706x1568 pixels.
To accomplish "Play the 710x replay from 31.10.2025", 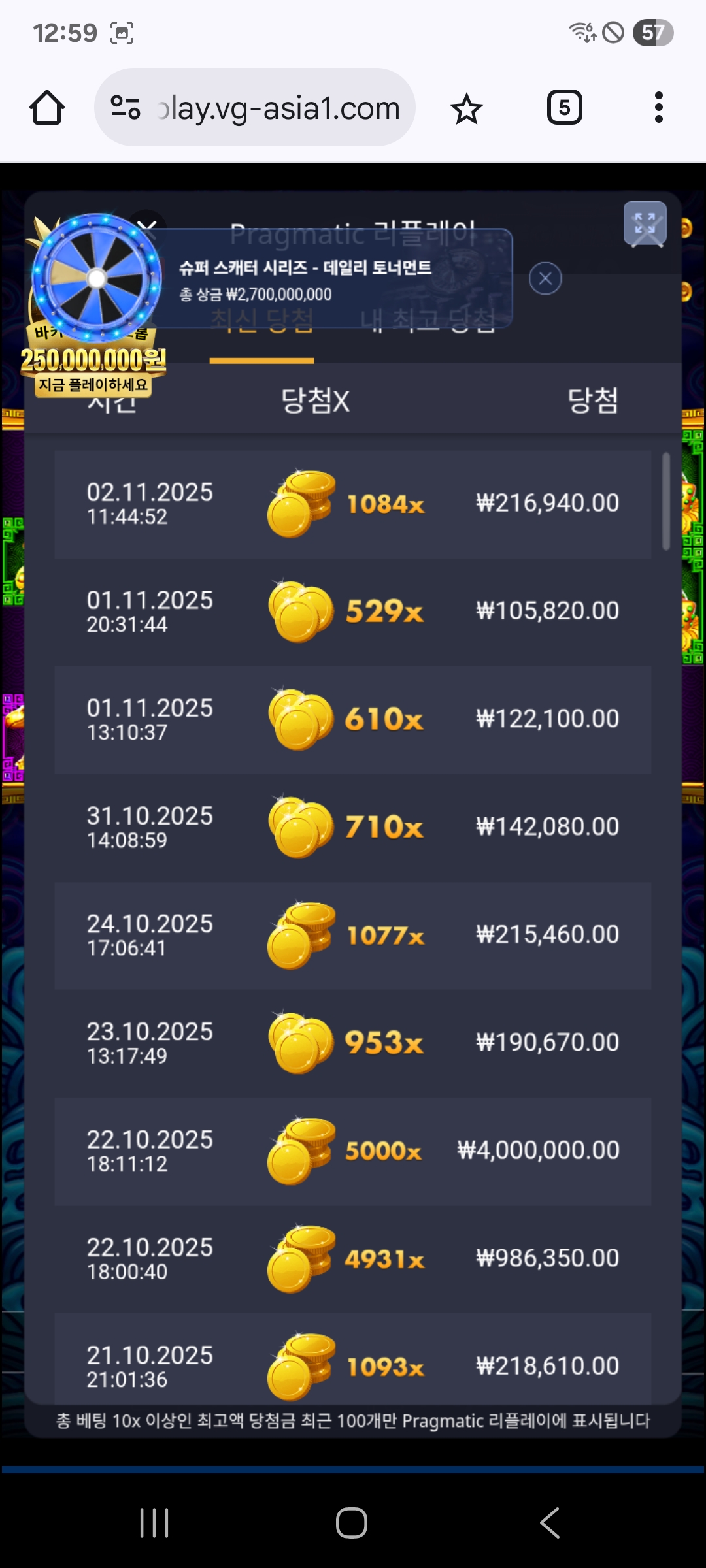I will coord(353,827).
